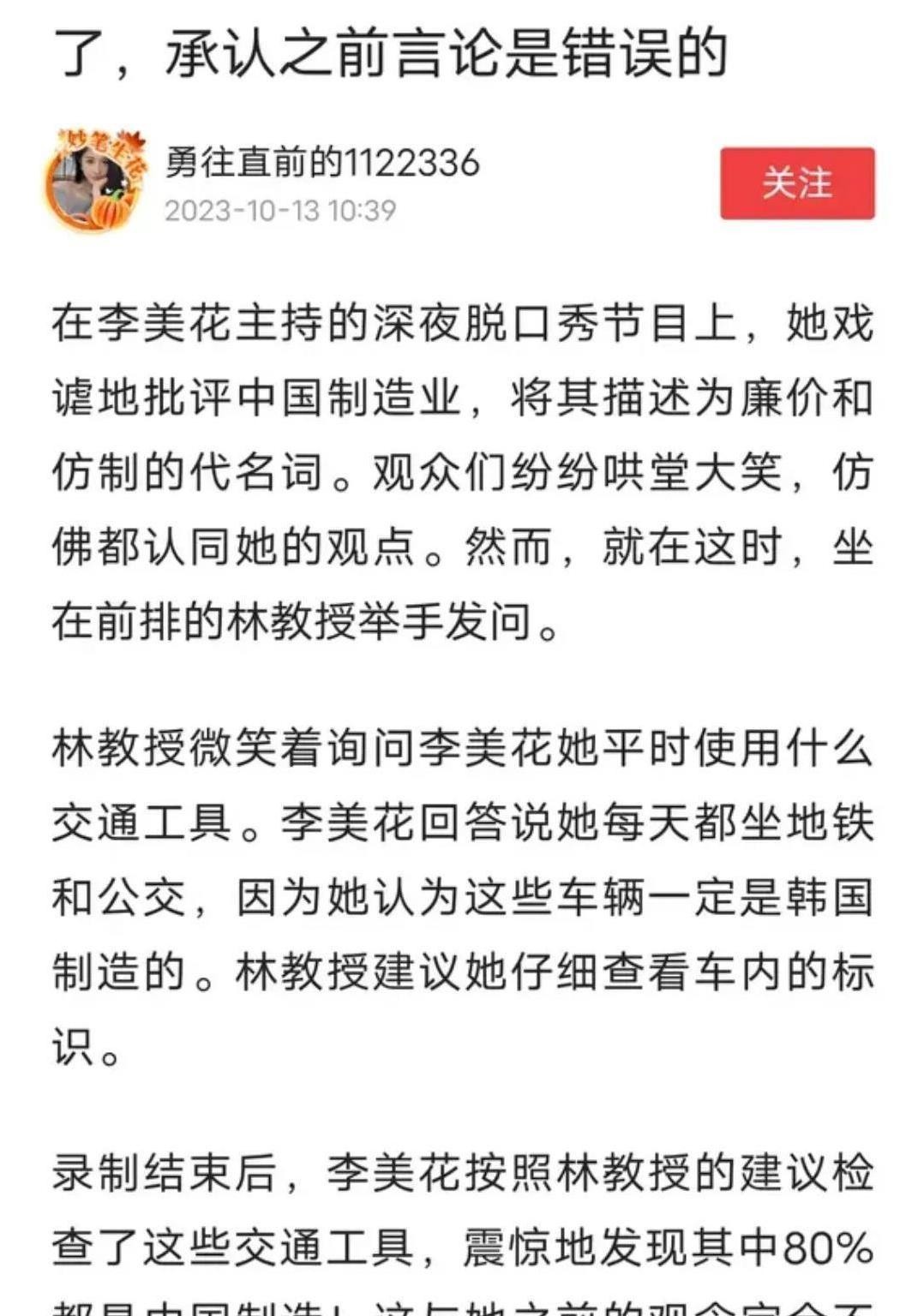Tap the red 关注 follow button
Image resolution: width=924 pixels, height=1316 pixels.
click(x=796, y=183)
